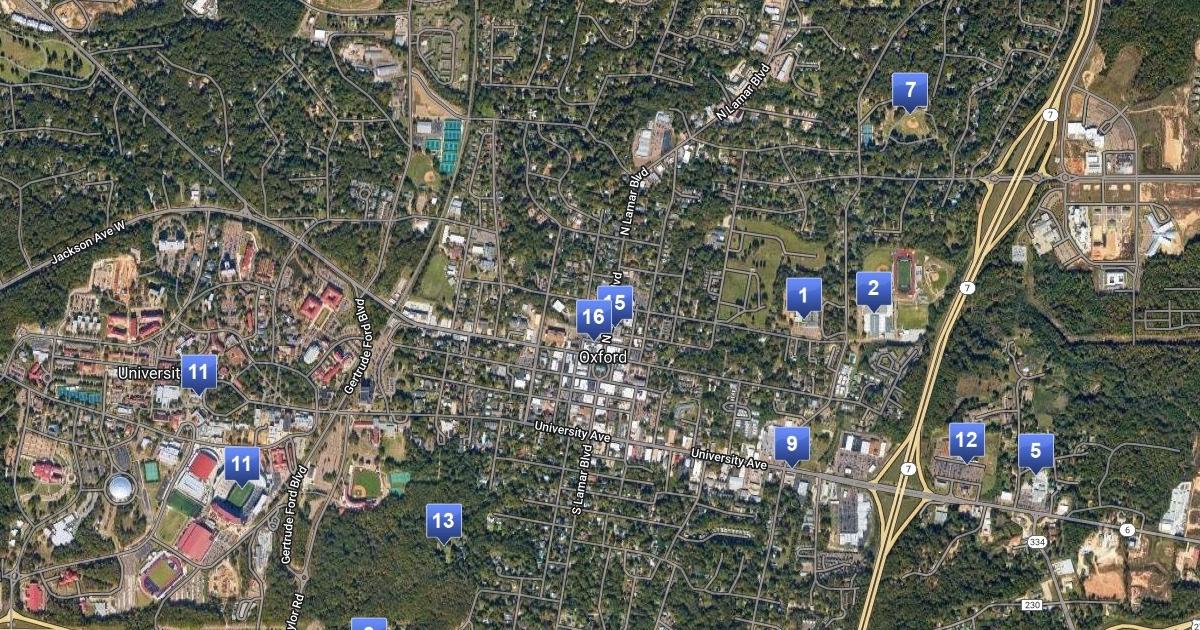This screenshot has height=630, width=1200.
Task: Open map pin number 12
Action: [x=966, y=440]
